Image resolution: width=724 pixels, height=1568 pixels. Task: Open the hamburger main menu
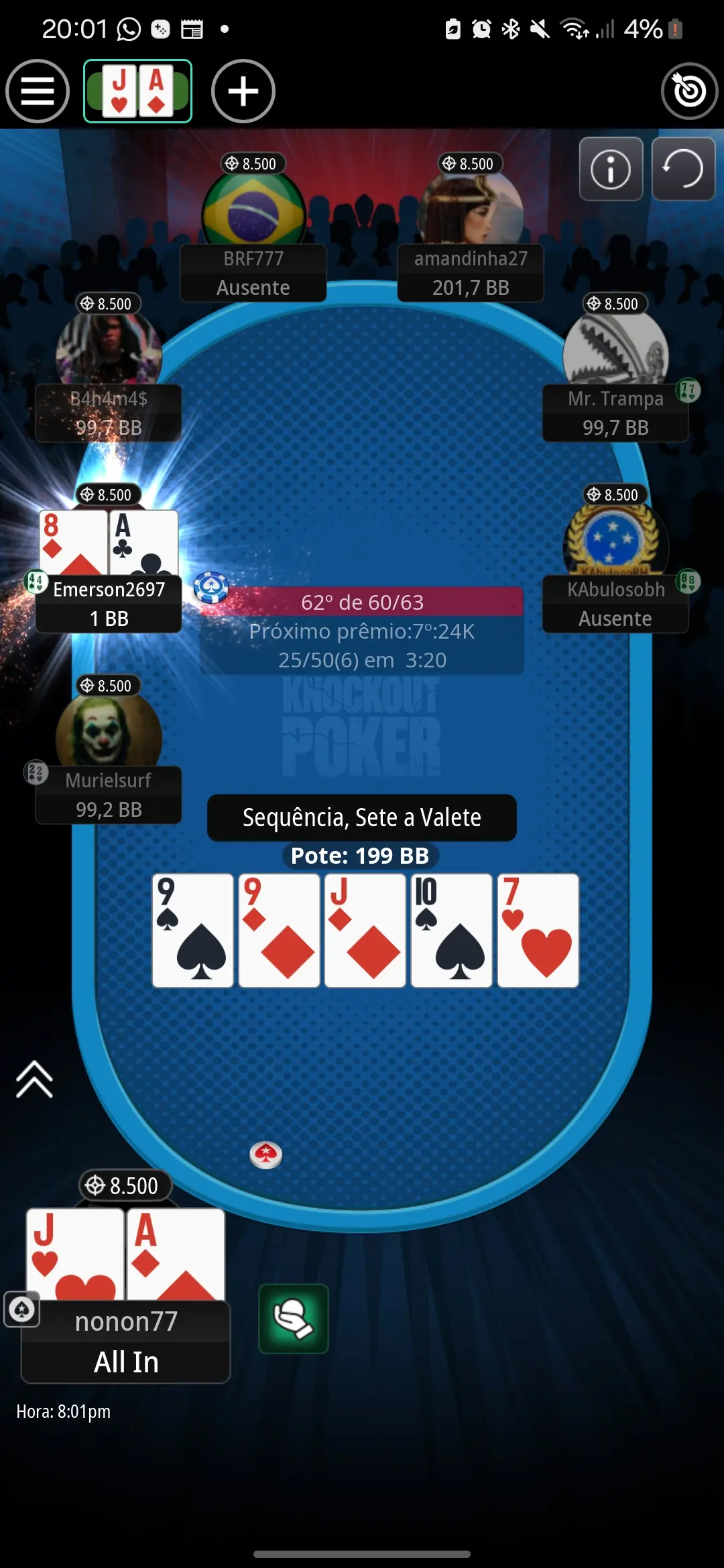click(x=38, y=91)
